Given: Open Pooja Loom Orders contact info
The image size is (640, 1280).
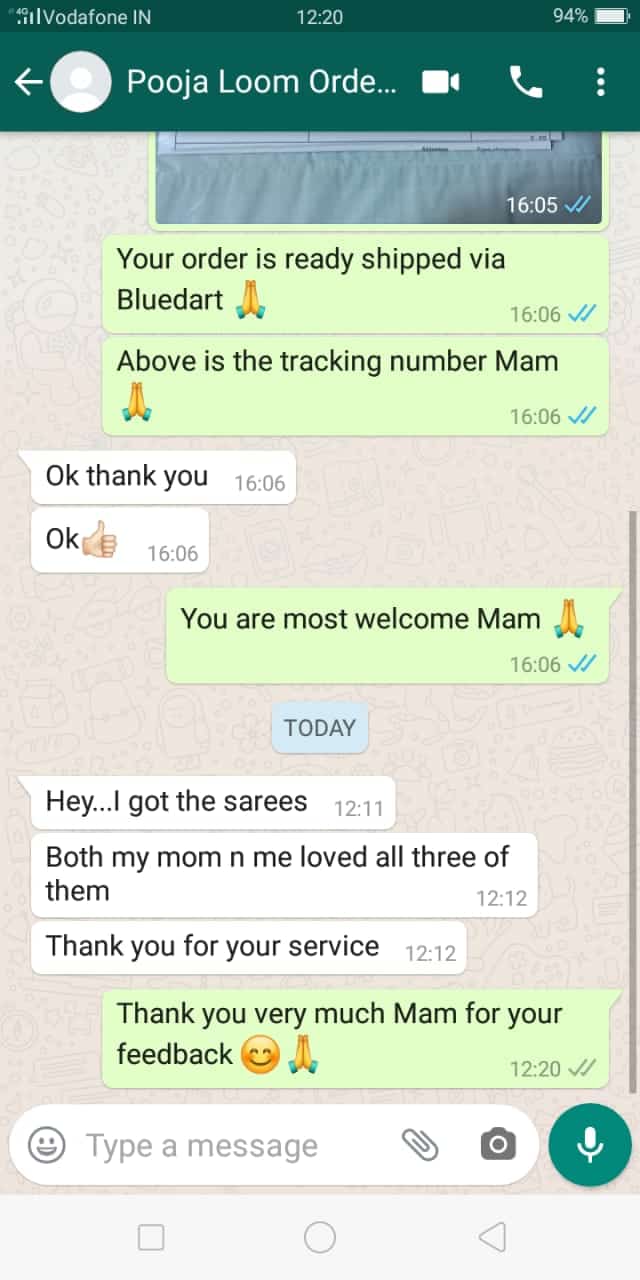Looking at the screenshot, I should (260, 82).
